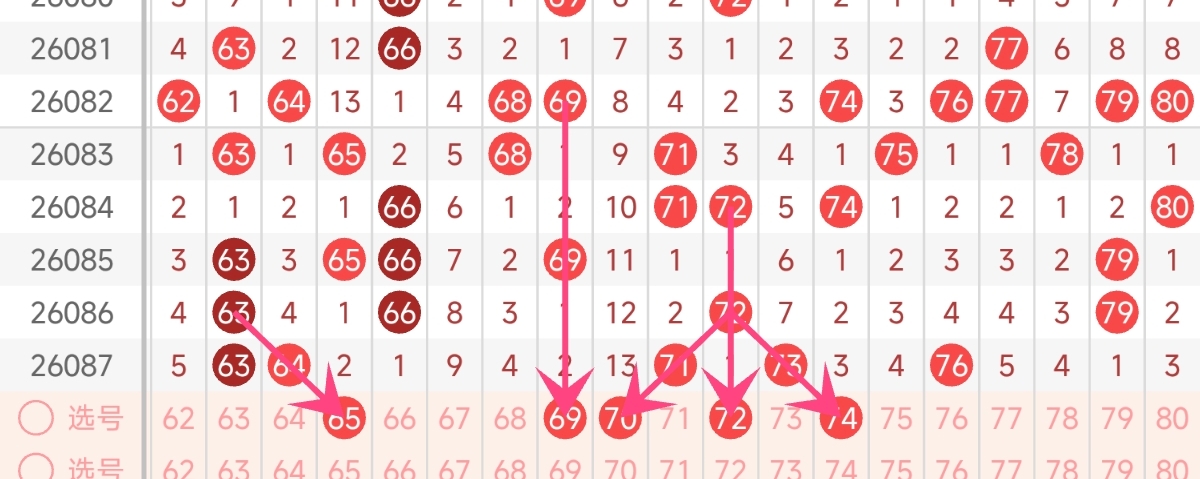Select the first 选号 row radio circle
The image size is (1200, 479).
pos(36,419)
